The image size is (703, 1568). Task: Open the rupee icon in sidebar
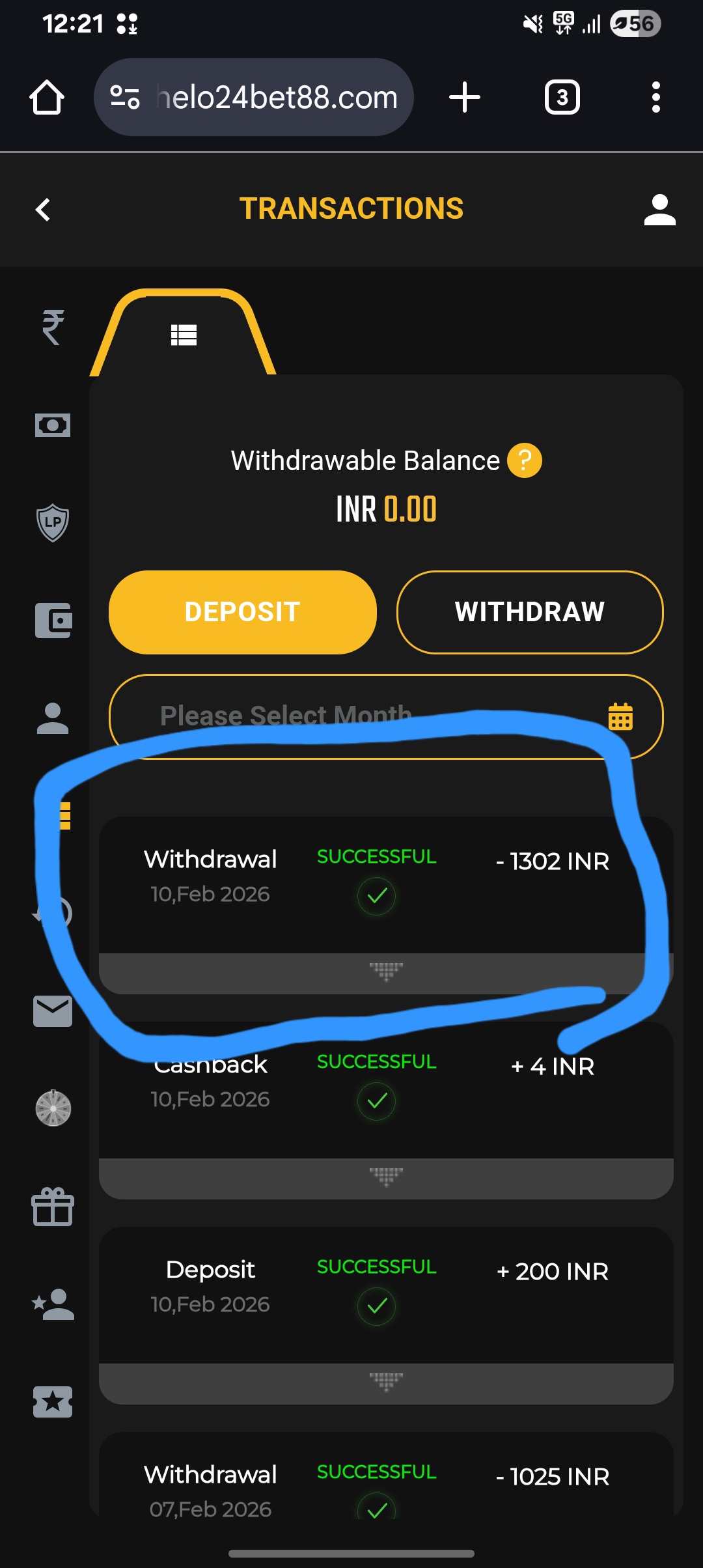coord(53,327)
